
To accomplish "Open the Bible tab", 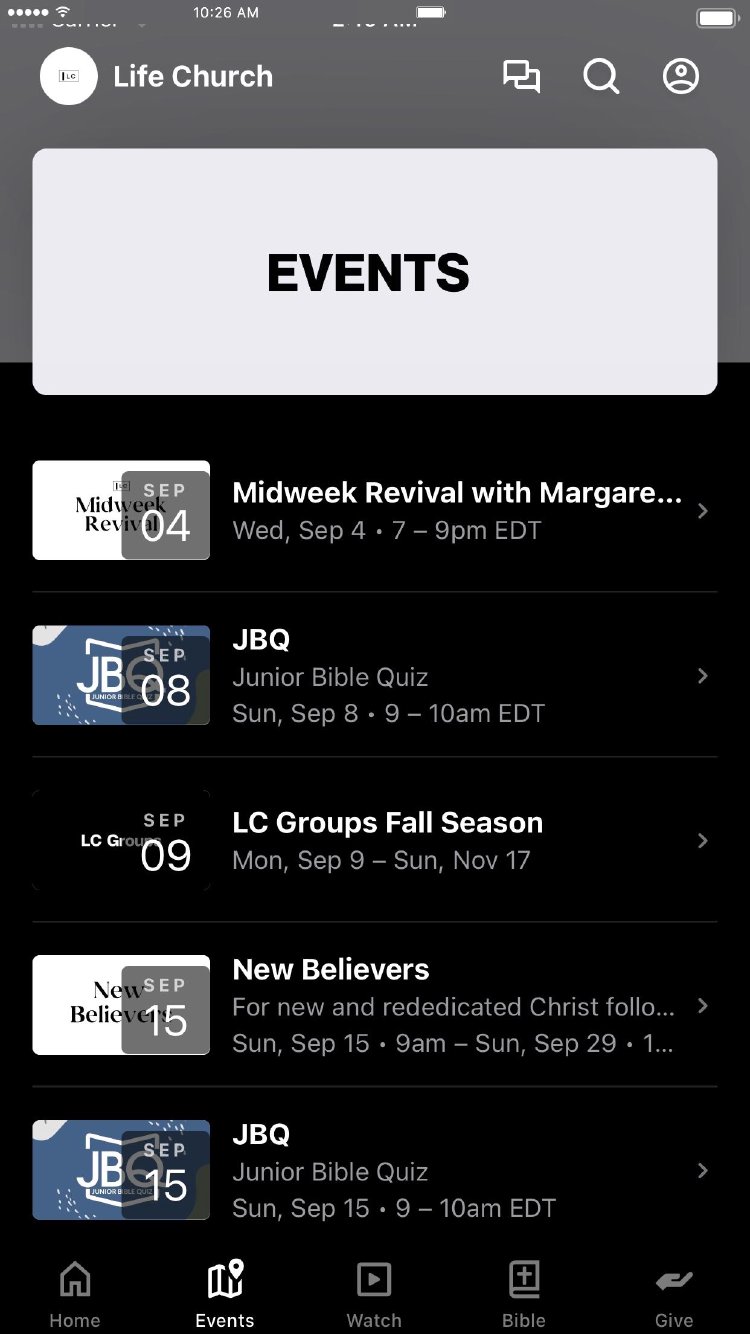I will click(524, 1294).
